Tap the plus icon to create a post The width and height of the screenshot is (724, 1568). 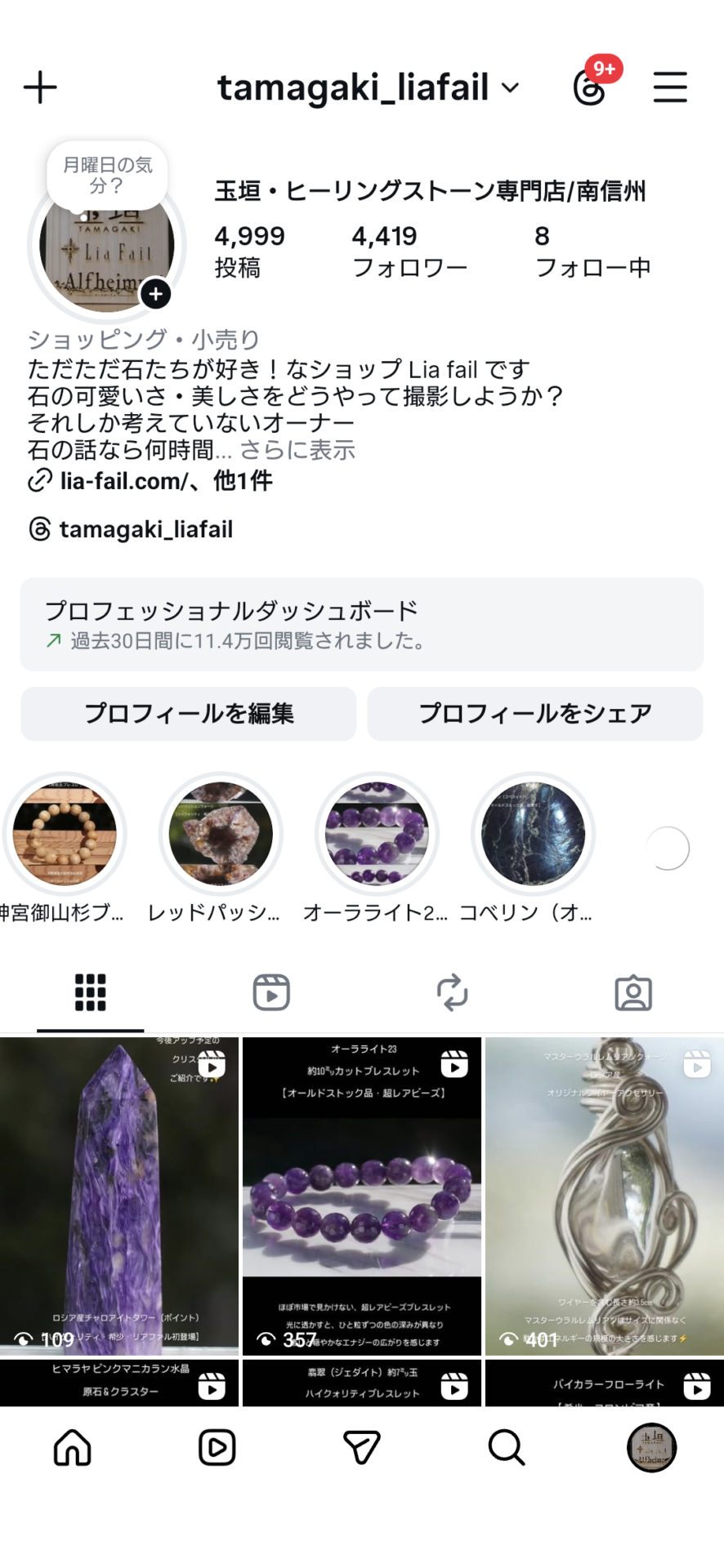[x=40, y=87]
